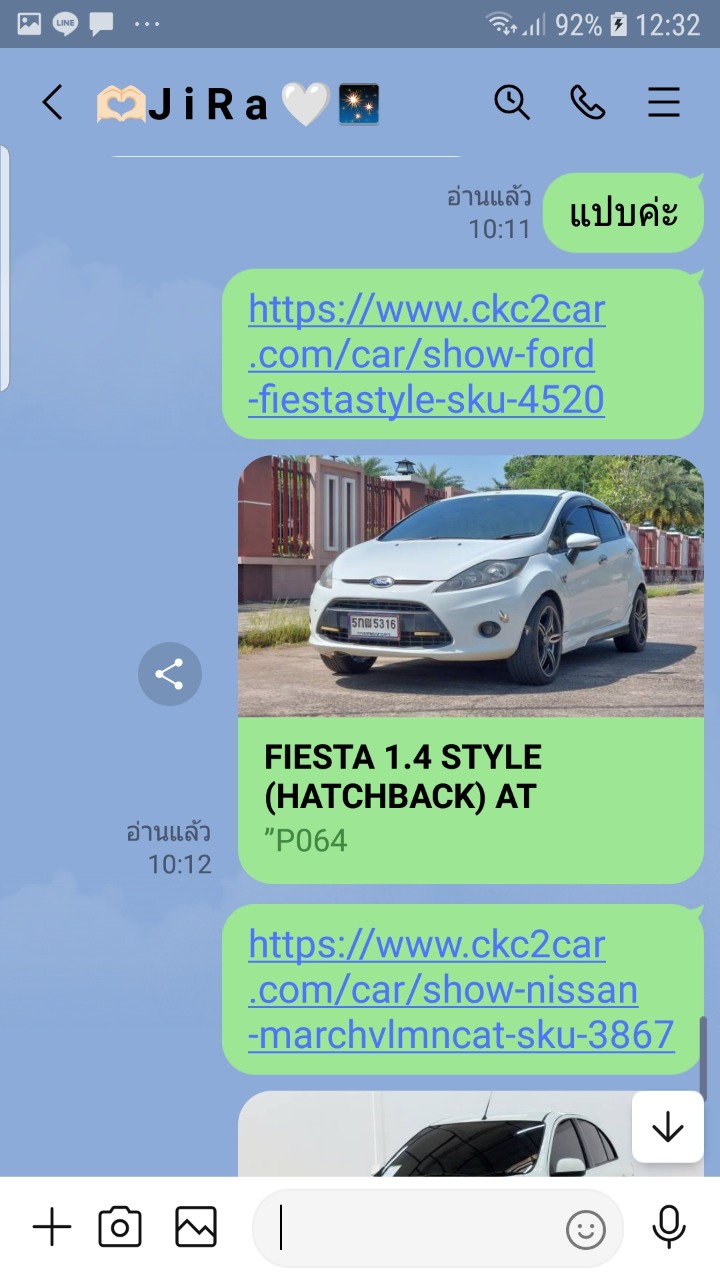This screenshot has height=1280, width=720.
Task: Pick an image from the gallery
Action: click(x=196, y=1227)
